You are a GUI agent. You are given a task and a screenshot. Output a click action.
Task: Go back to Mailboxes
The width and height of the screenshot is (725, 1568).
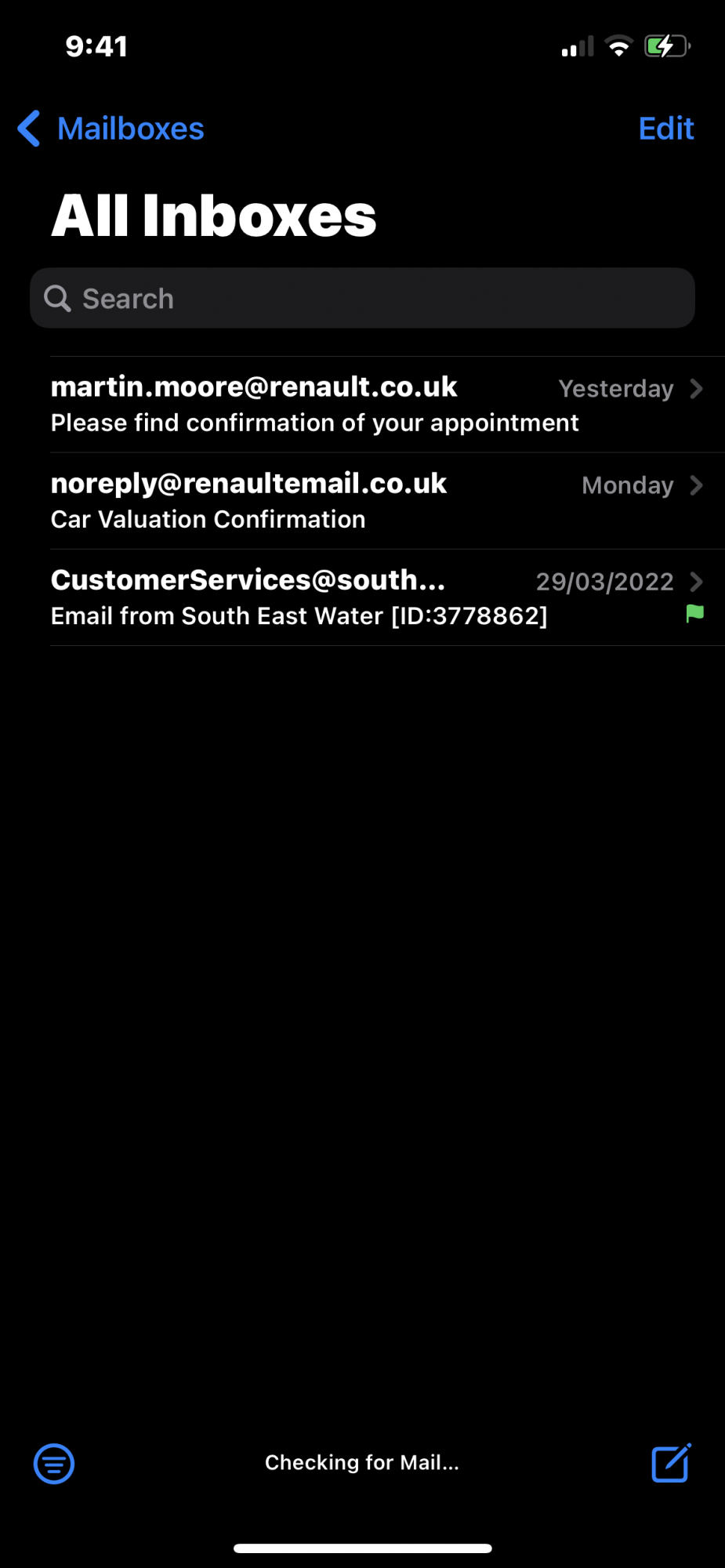coord(111,129)
